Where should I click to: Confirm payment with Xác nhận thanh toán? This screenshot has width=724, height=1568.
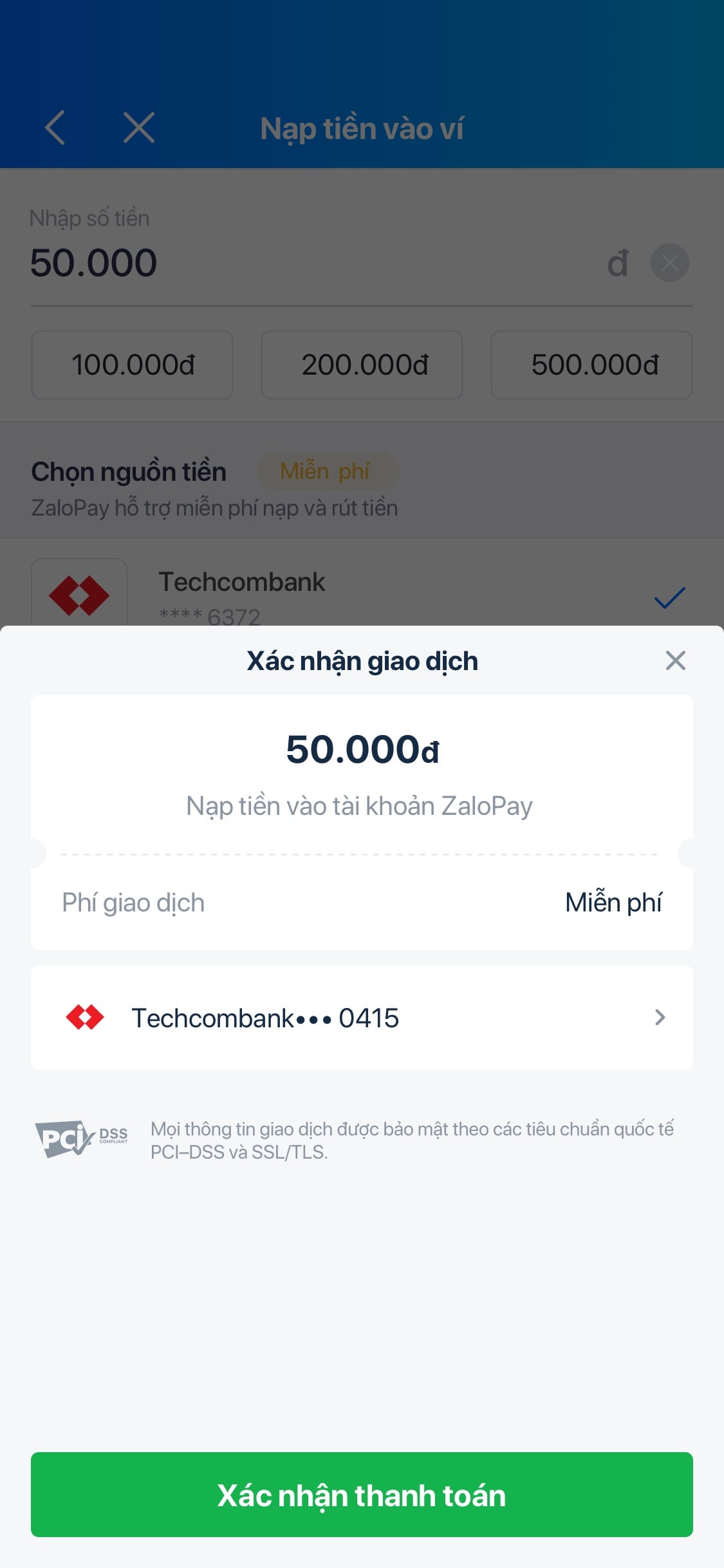point(362,1495)
